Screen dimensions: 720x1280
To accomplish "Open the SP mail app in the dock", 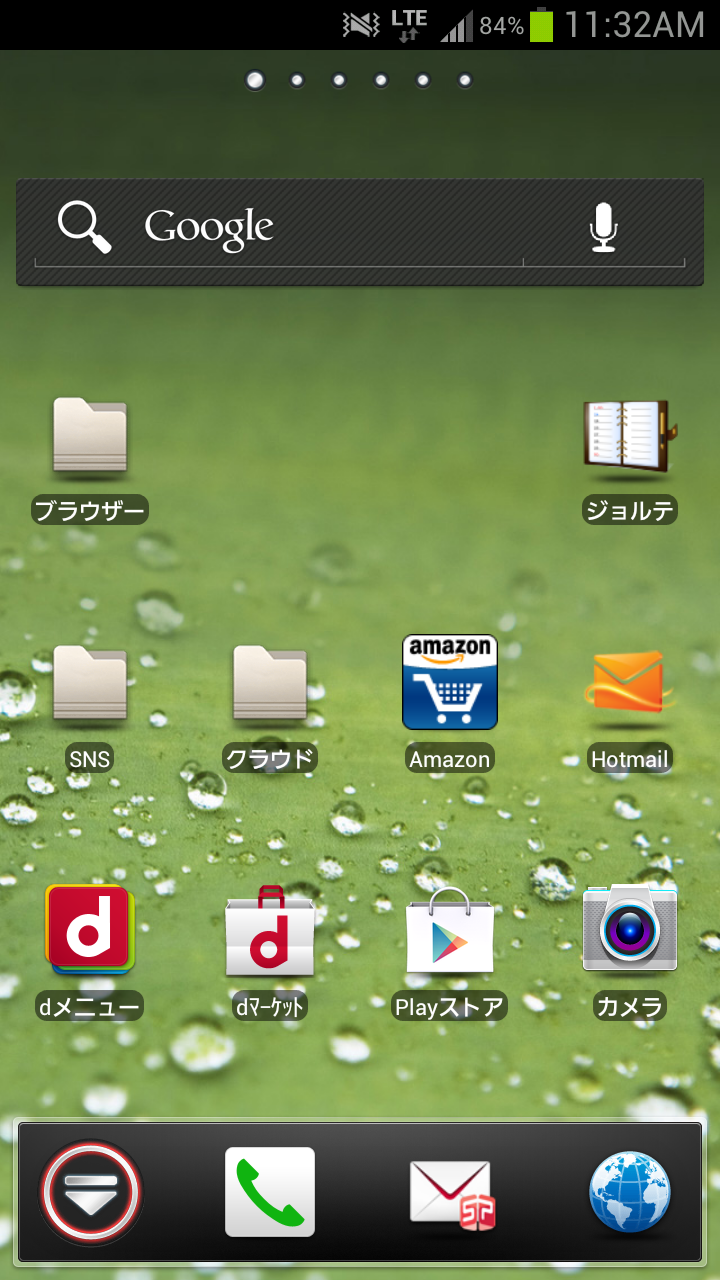I will coord(451,1194).
